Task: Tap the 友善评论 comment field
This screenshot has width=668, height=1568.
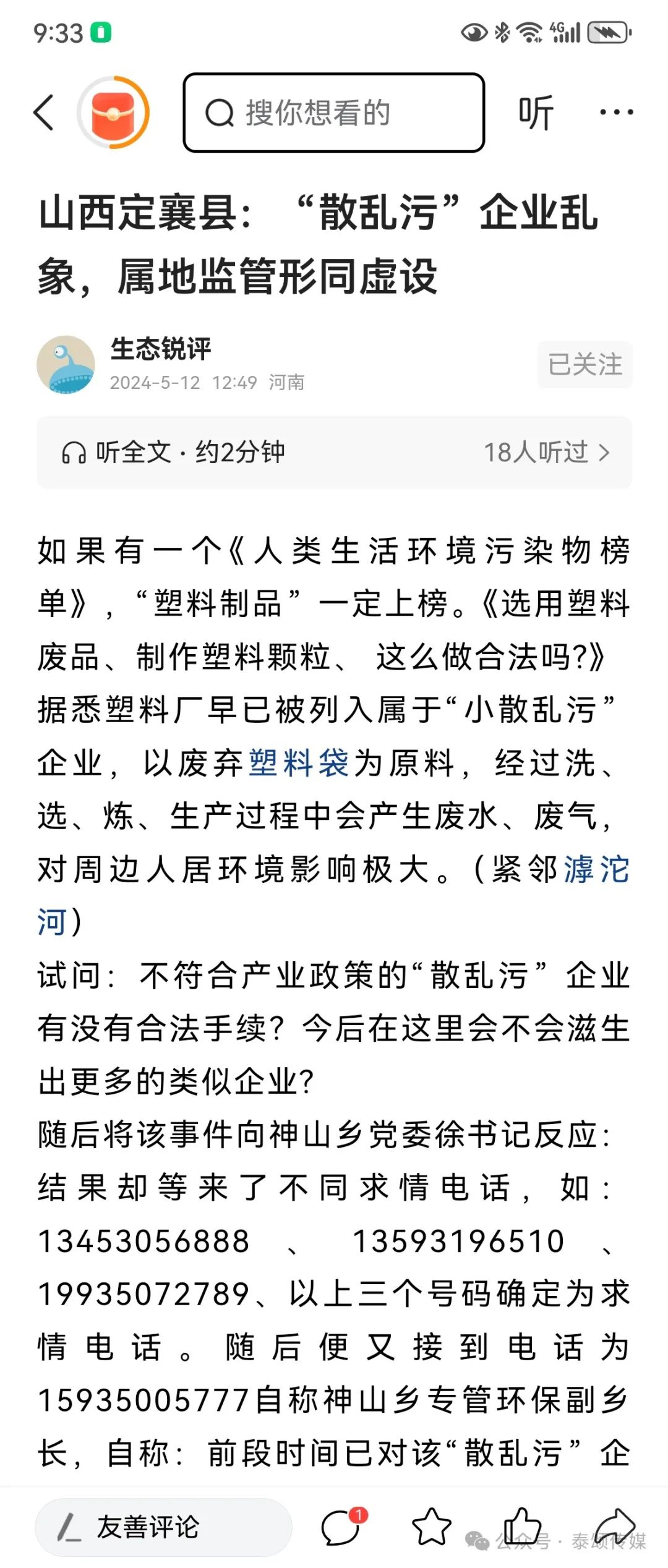Action: coord(163,1527)
